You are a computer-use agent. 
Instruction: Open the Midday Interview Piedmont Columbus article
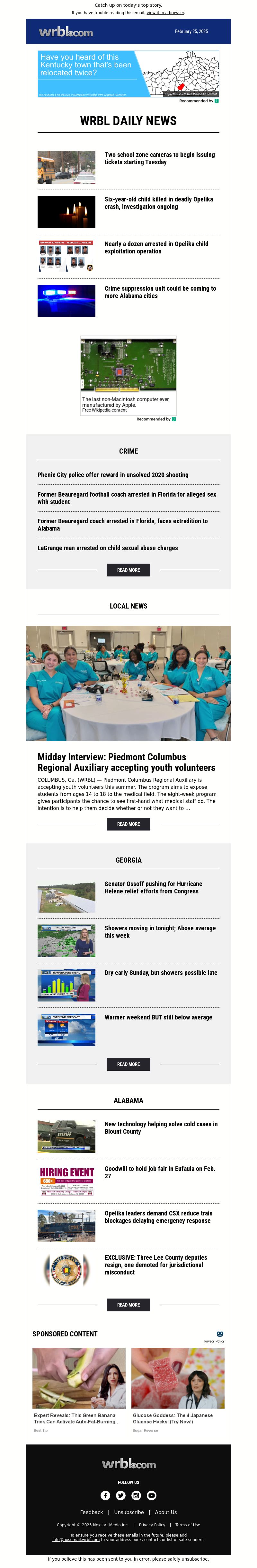pos(126,762)
